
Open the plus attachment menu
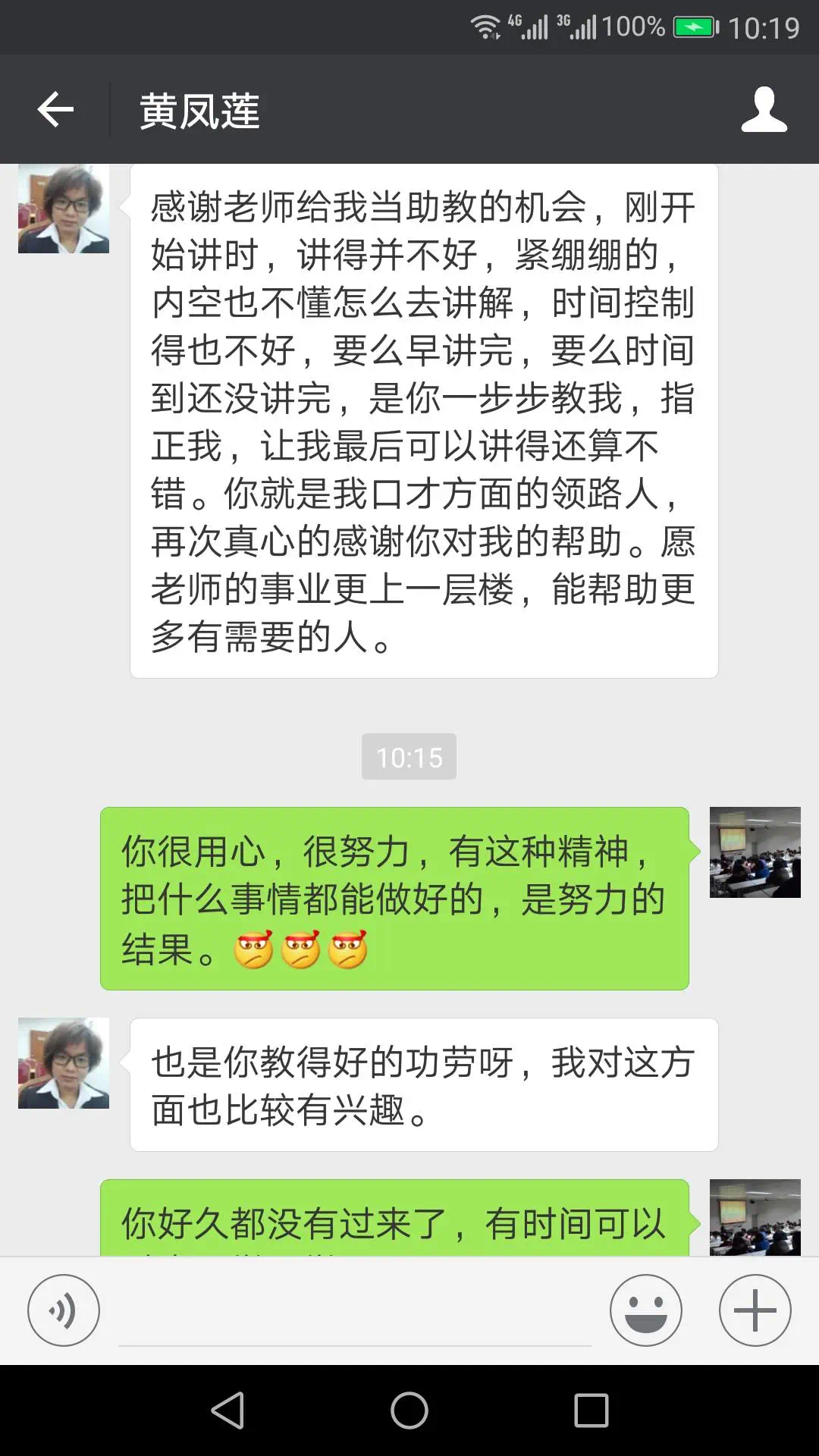755,1310
